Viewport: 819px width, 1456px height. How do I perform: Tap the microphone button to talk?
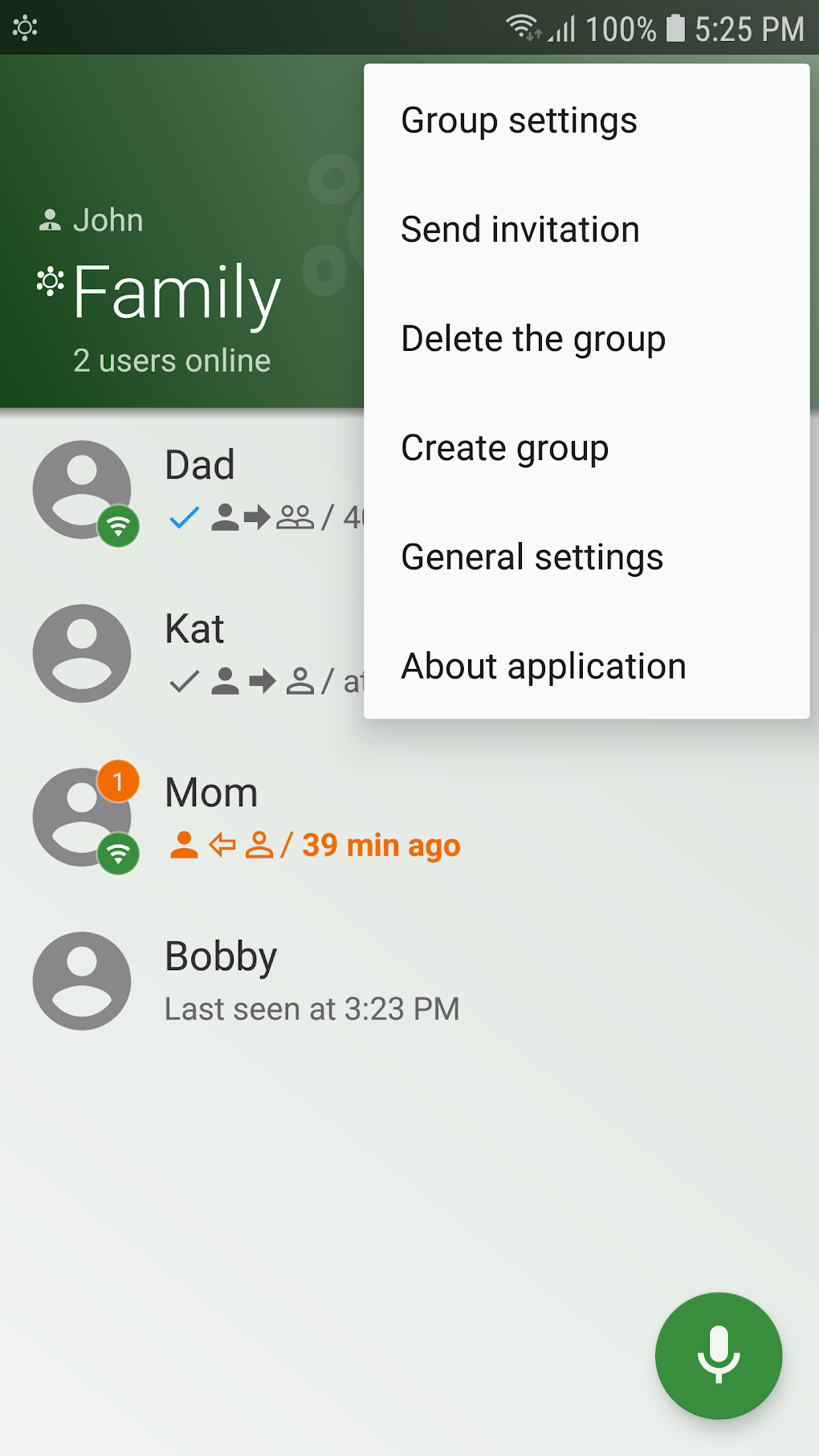[x=719, y=1356]
